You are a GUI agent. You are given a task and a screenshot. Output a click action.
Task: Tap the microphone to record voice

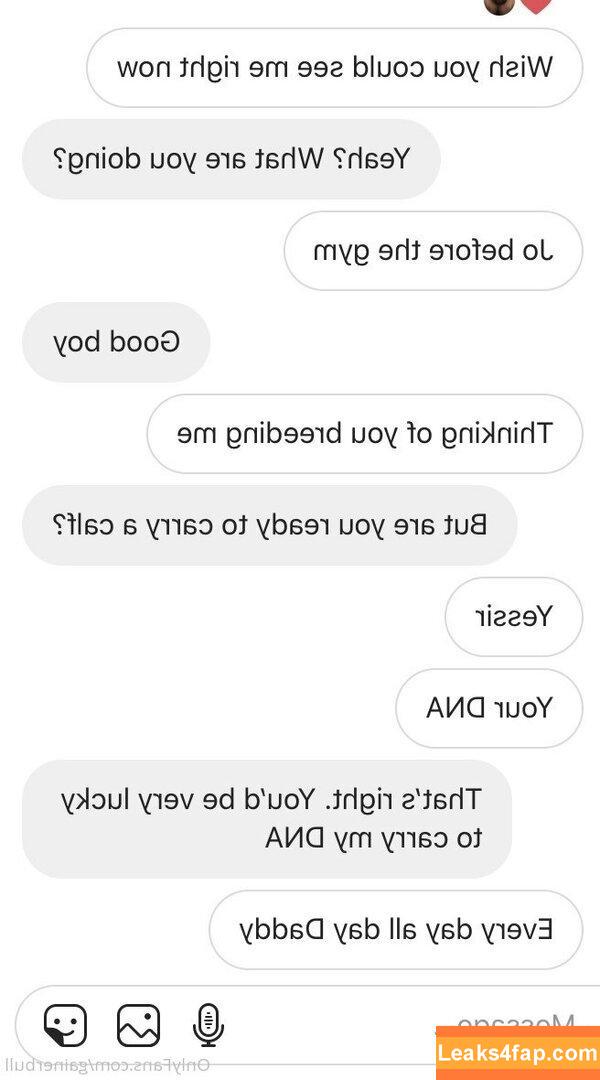tap(208, 1025)
